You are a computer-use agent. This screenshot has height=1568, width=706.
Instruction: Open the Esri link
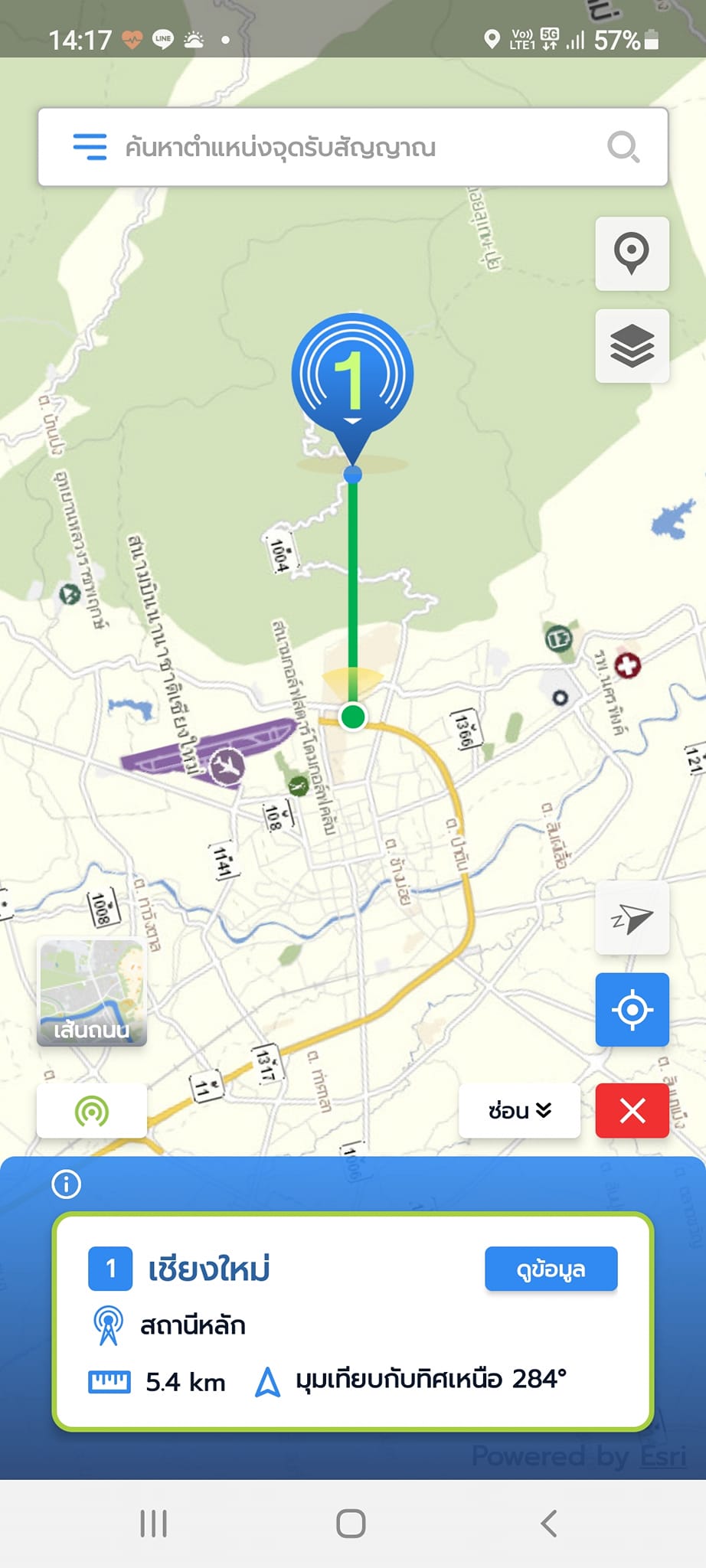[663, 1455]
